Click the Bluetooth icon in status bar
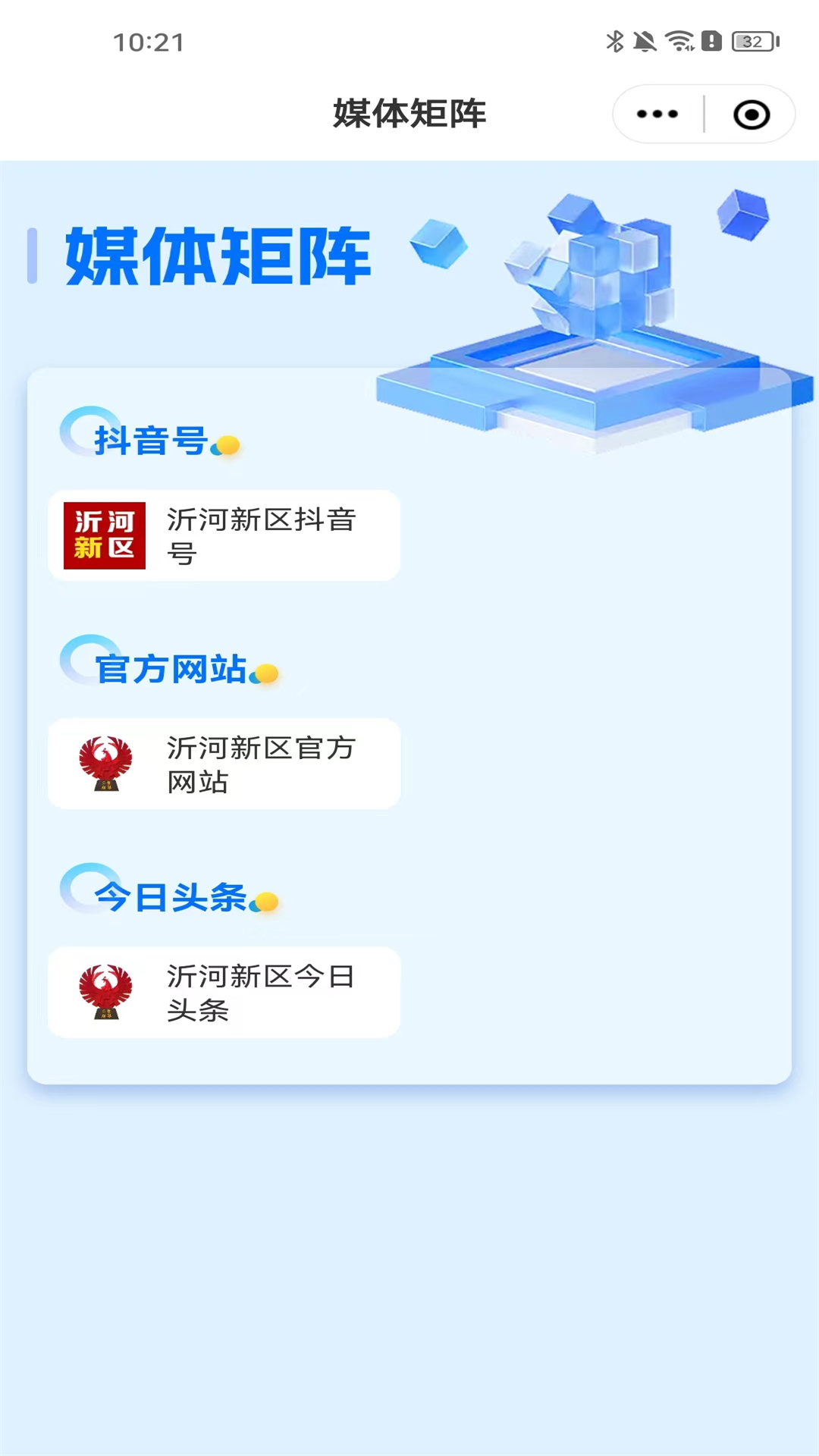The height and width of the screenshot is (1456, 819). [x=614, y=42]
